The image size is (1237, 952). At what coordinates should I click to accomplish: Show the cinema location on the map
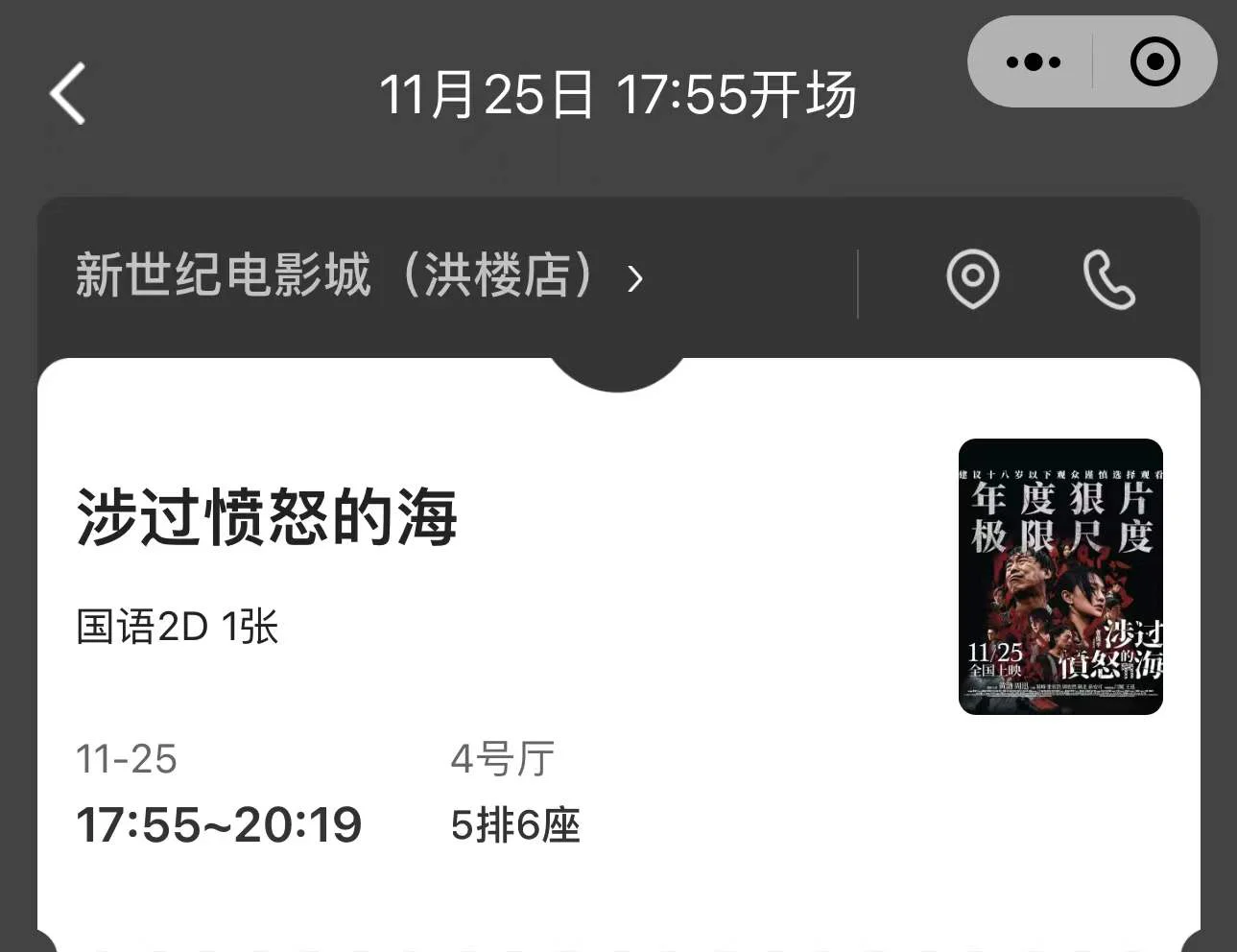(972, 279)
